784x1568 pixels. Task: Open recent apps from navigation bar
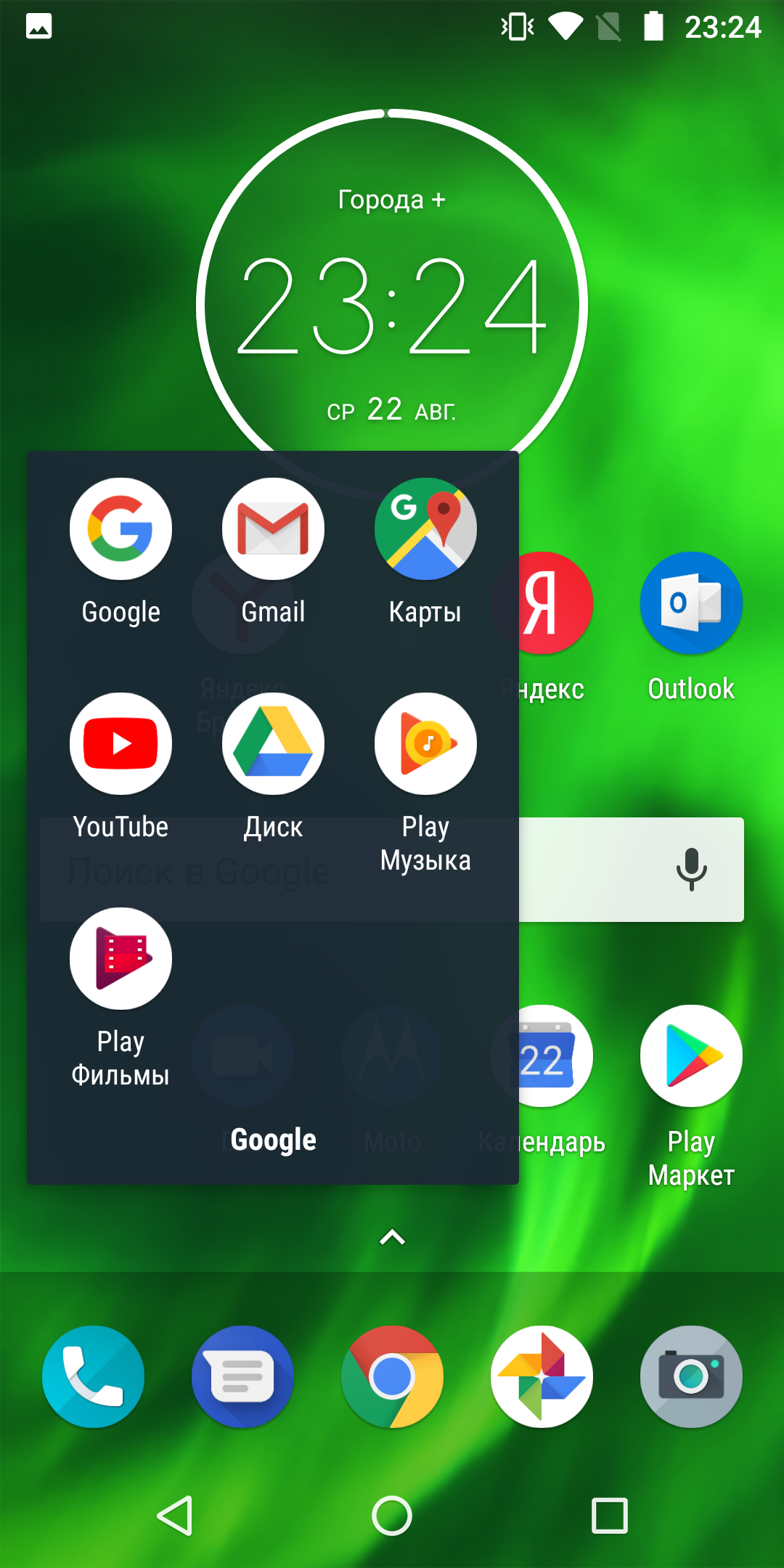pos(610,1516)
